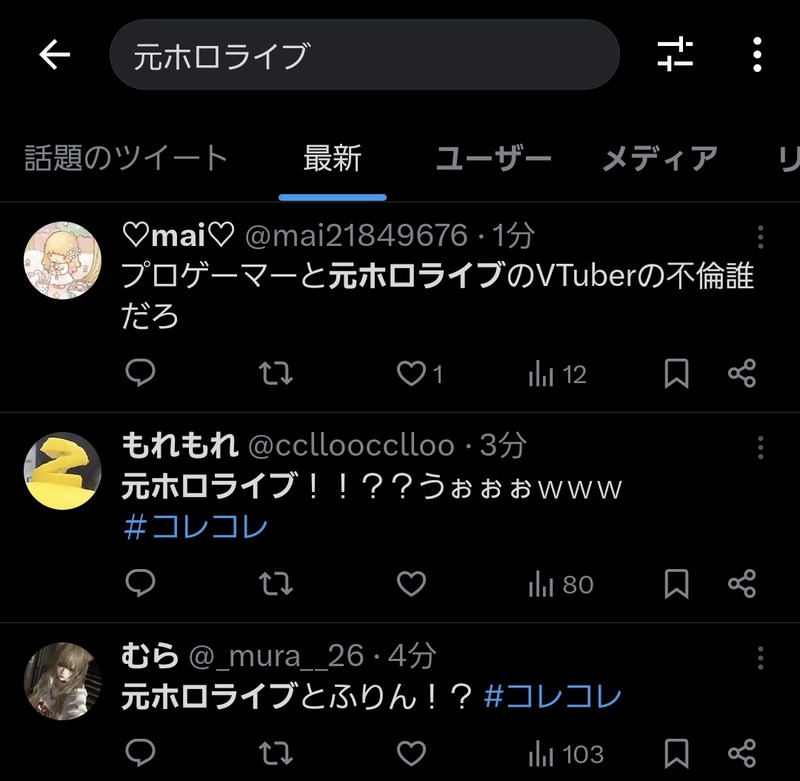The width and height of the screenshot is (800, 781).
Task: Like the tweet by むら
Action: [411, 752]
